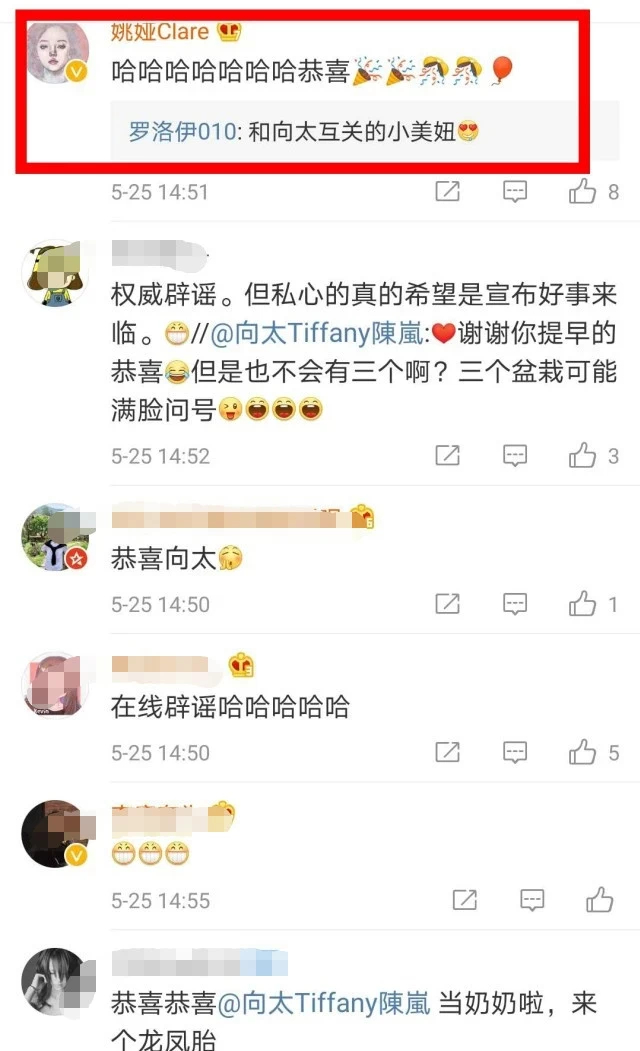Viewport: 640px width, 1051px height.
Task: Repost the 恭喜向太 comment
Action: click(x=447, y=604)
